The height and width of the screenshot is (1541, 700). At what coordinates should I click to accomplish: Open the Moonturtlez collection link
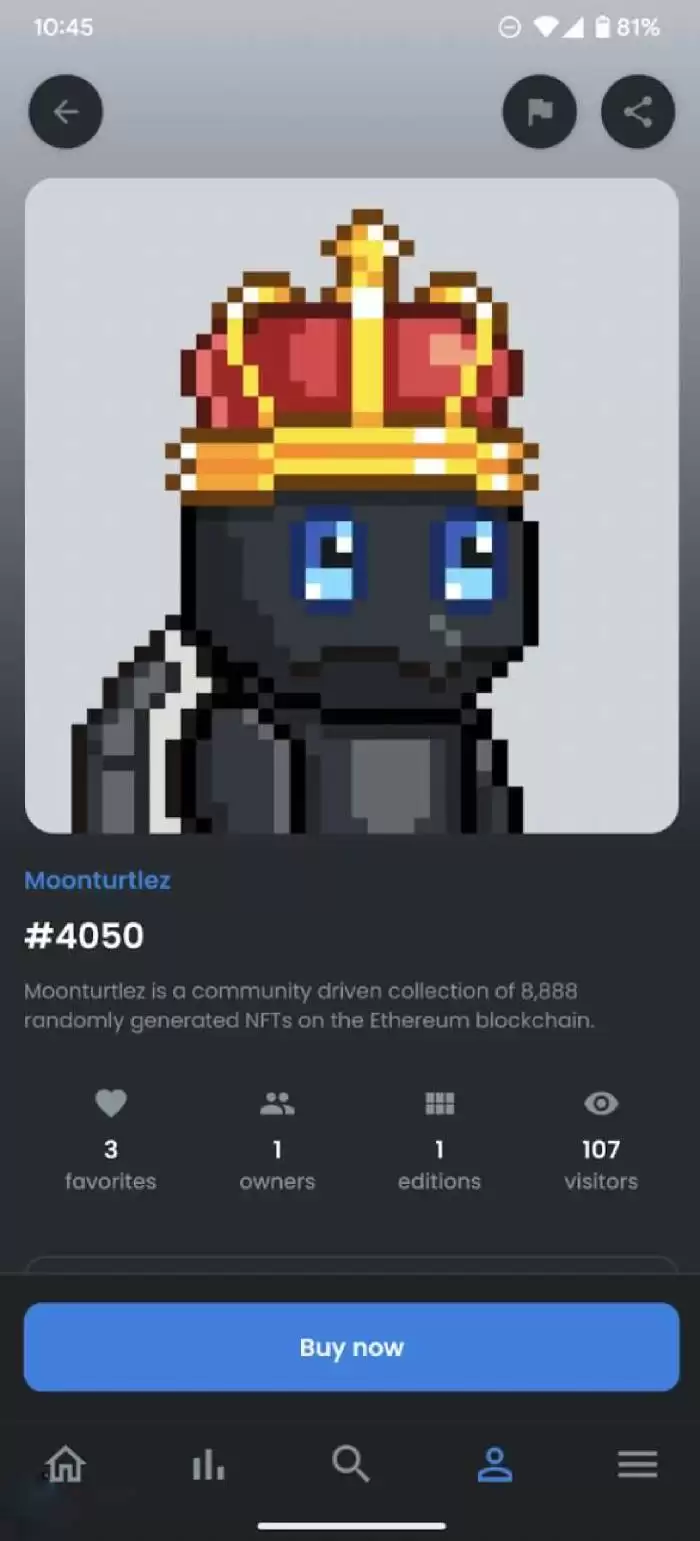point(97,880)
